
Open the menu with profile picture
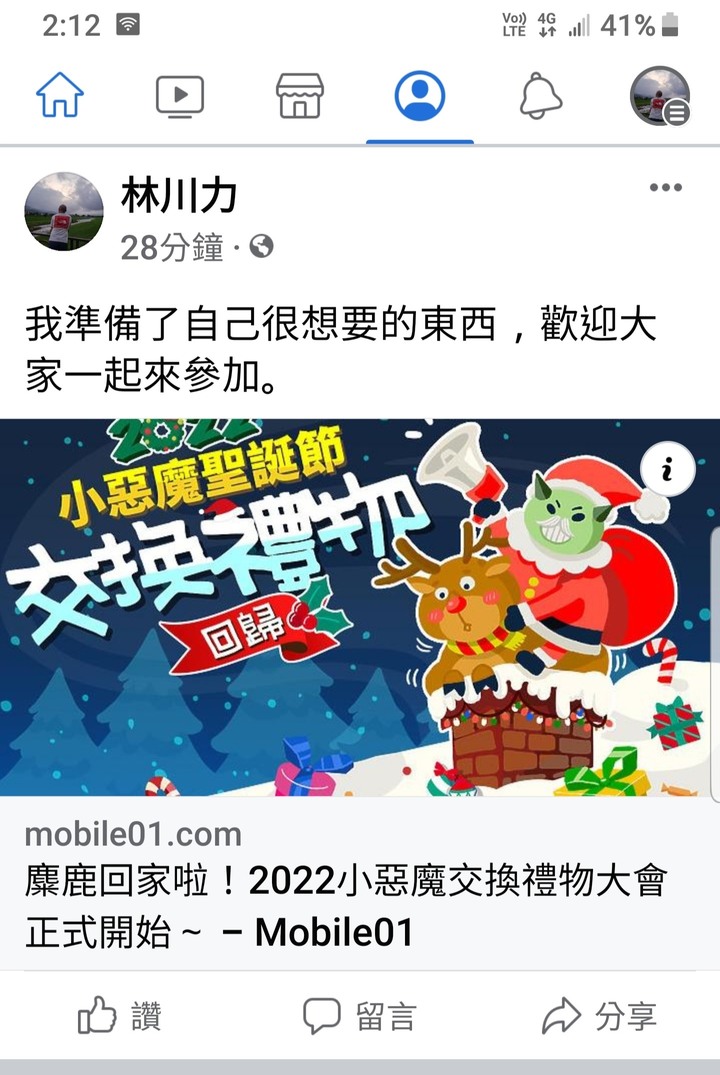point(660,97)
